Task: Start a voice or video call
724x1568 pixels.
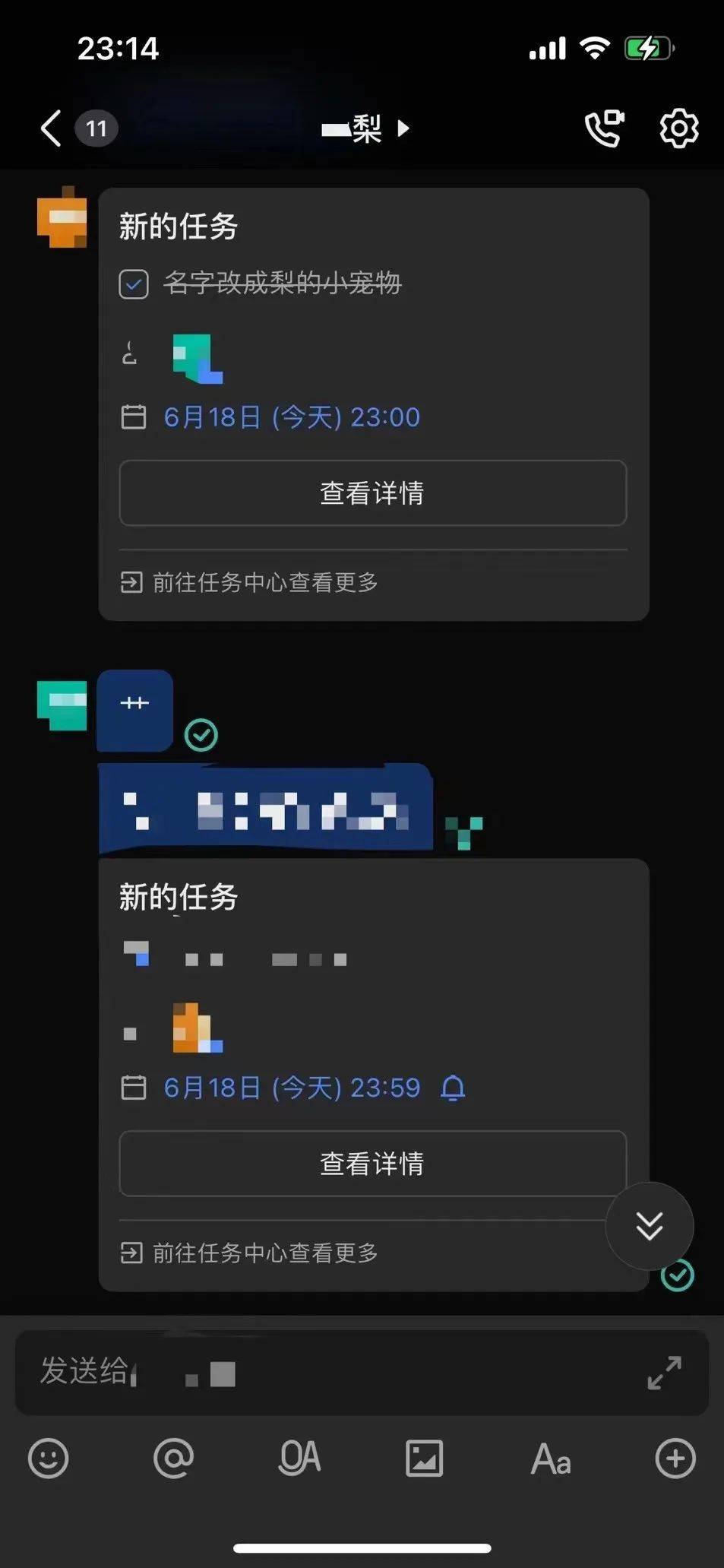Action: click(604, 128)
